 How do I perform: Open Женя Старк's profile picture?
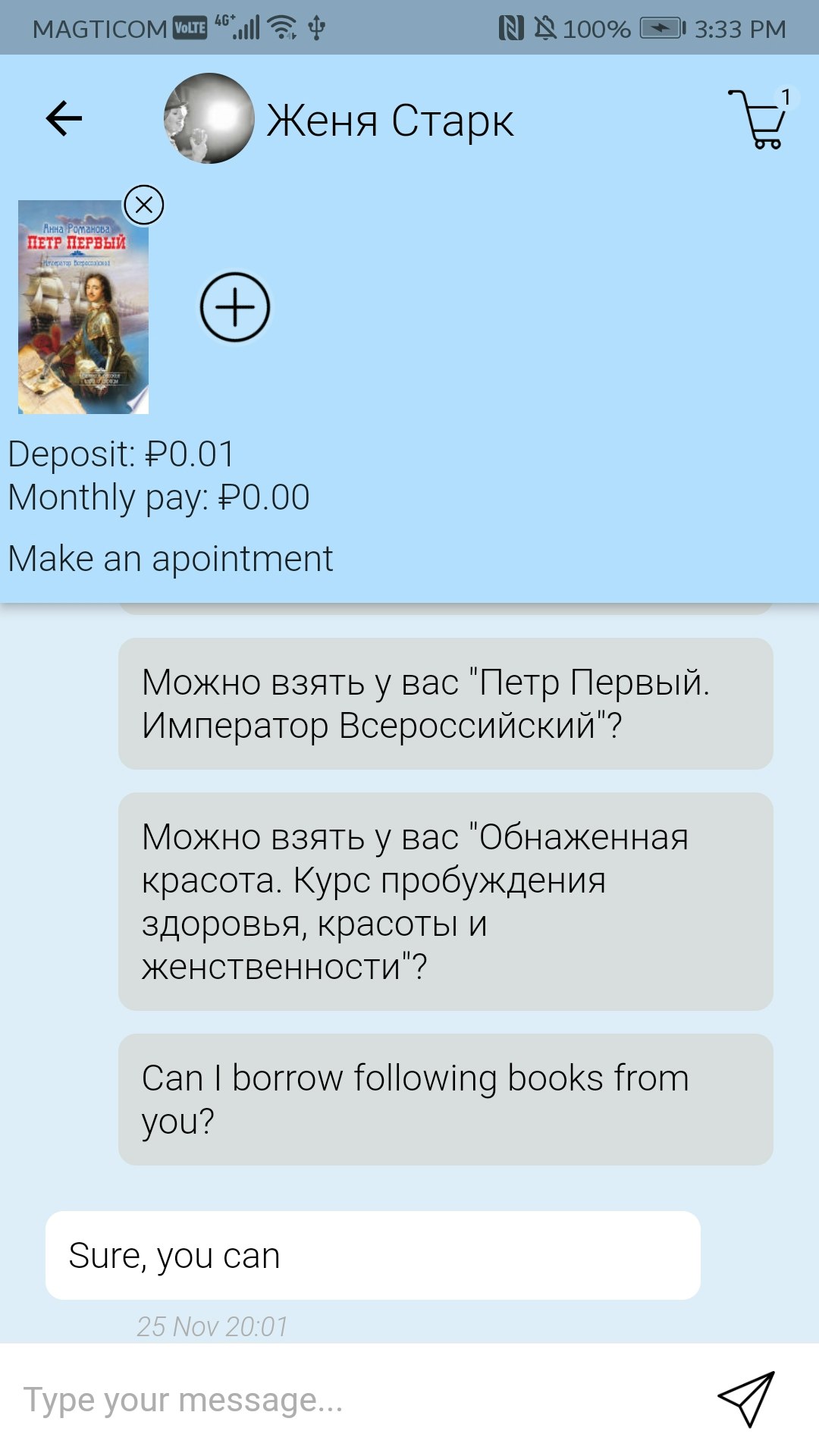click(209, 118)
